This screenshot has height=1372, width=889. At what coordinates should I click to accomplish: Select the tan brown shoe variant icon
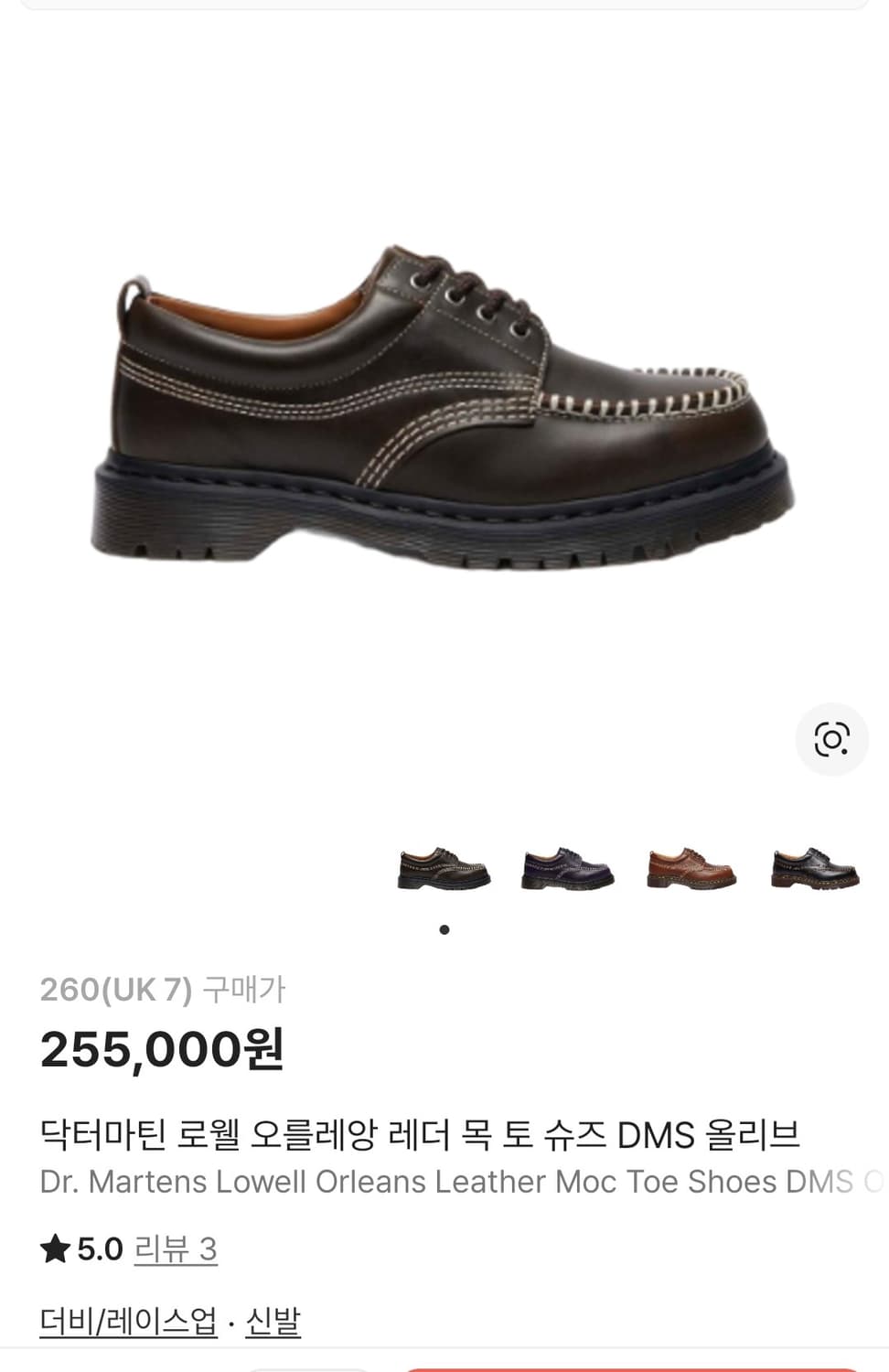(x=691, y=869)
